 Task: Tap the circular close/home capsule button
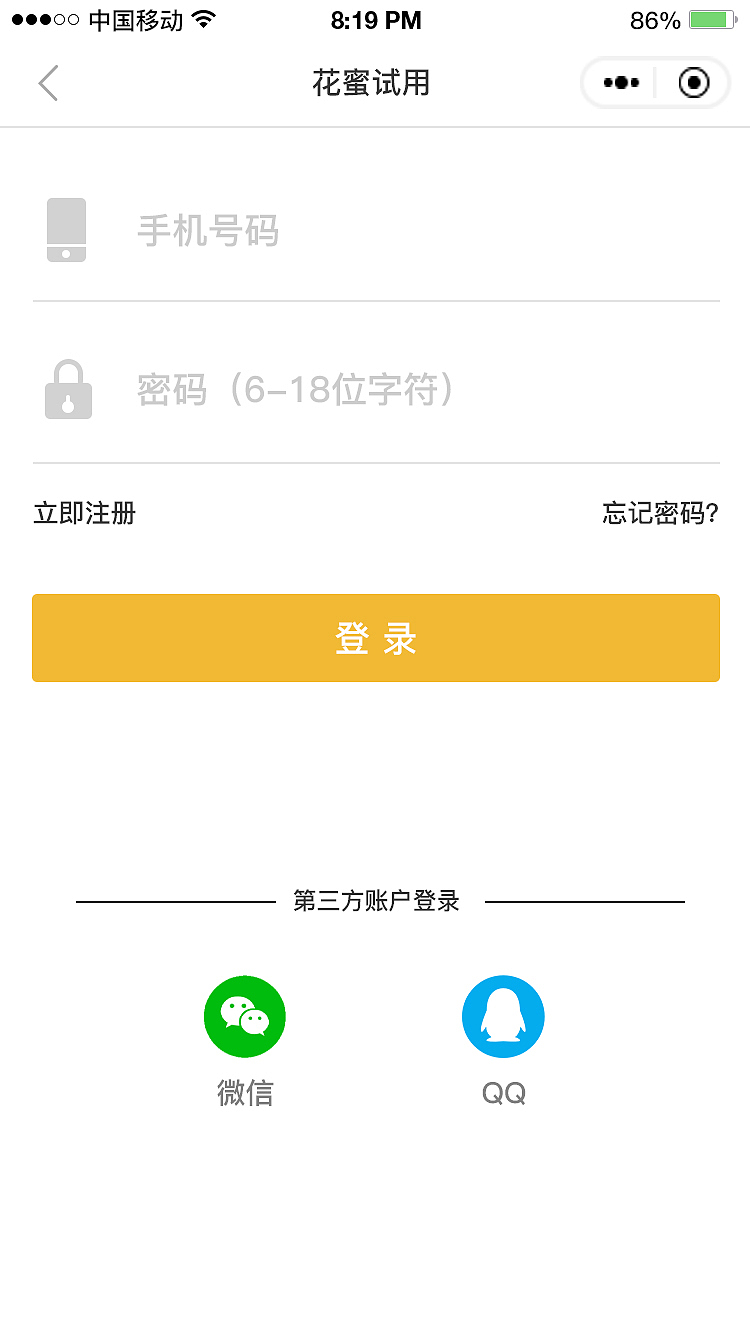693,82
